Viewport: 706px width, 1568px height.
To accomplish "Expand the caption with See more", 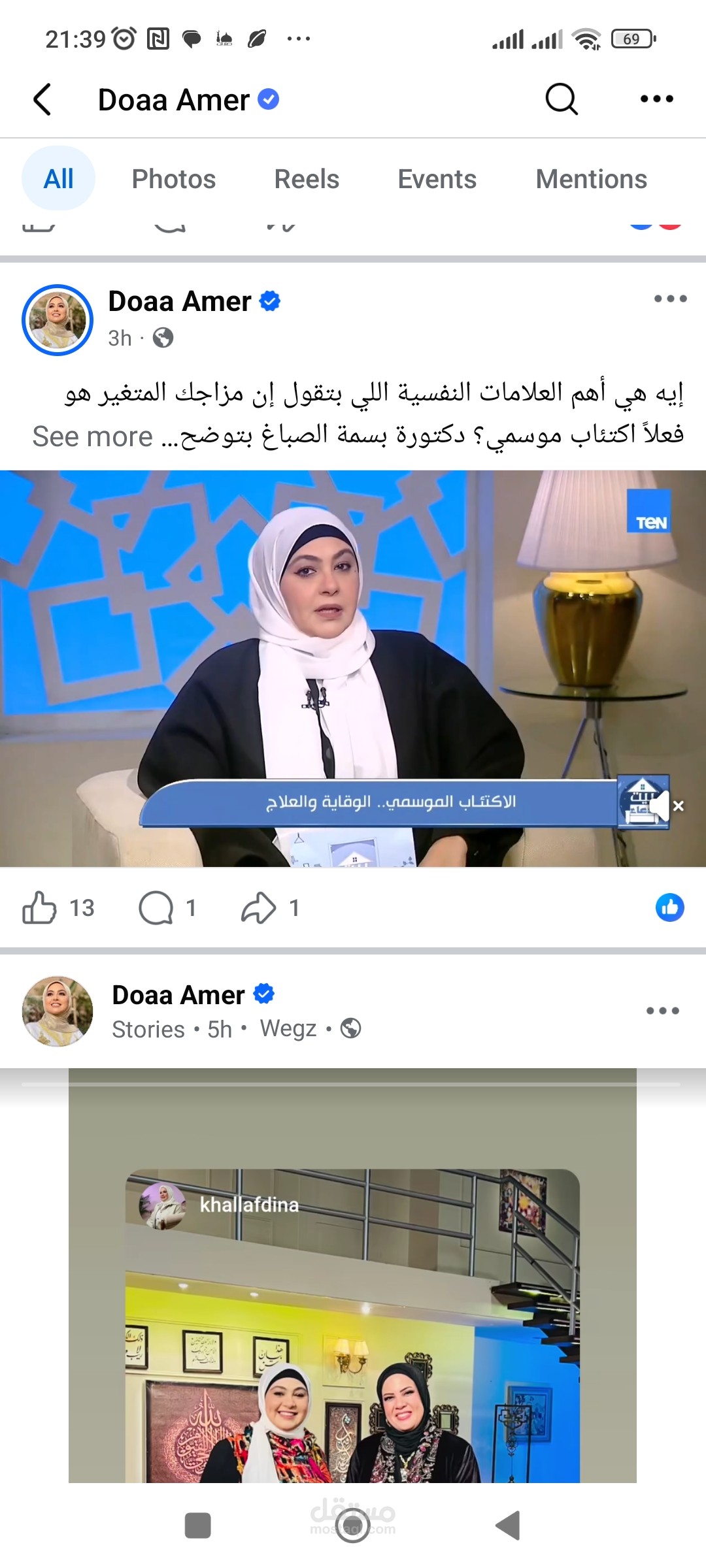I will (x=93, y=436).
